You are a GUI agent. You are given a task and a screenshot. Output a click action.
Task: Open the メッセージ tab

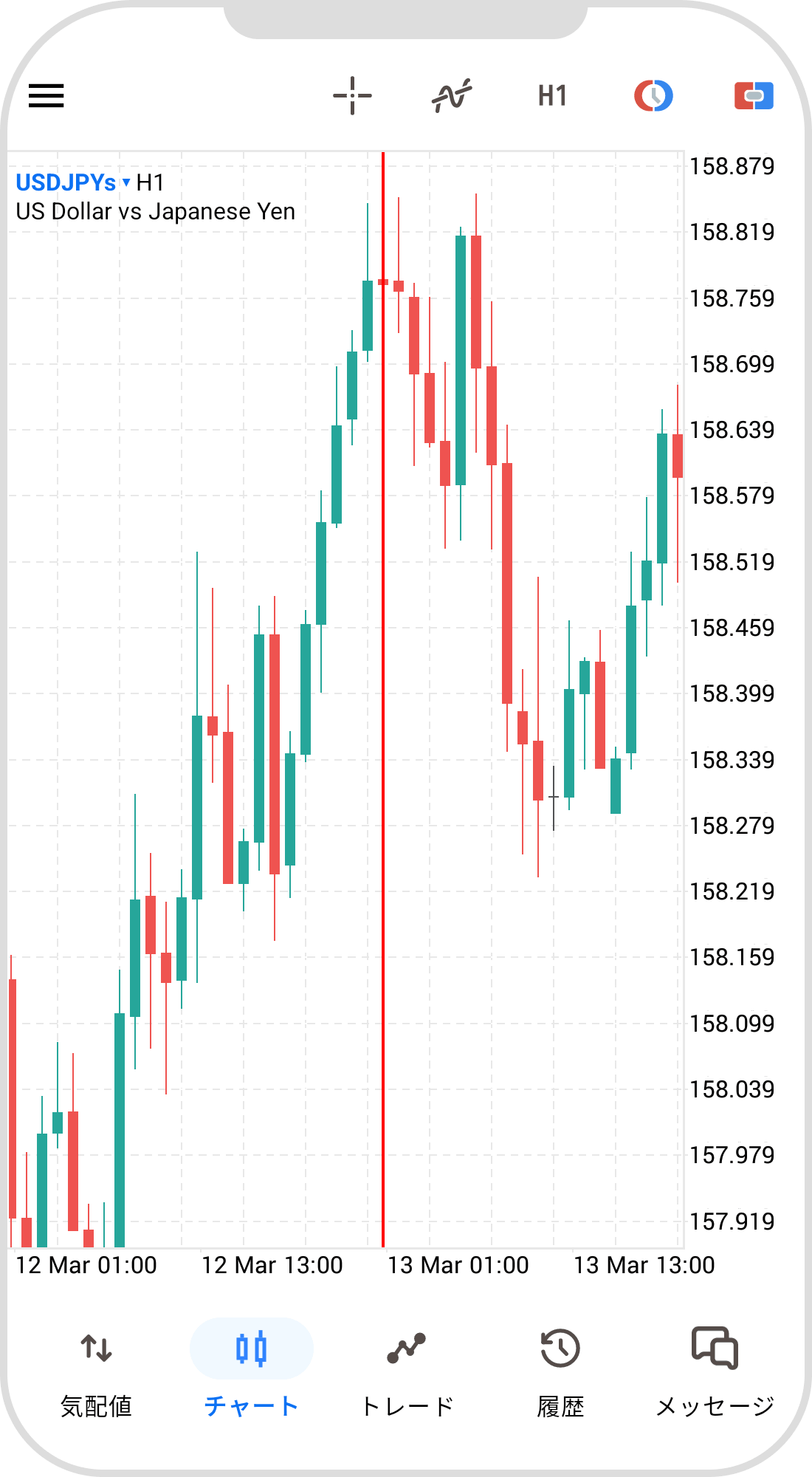715,1372
